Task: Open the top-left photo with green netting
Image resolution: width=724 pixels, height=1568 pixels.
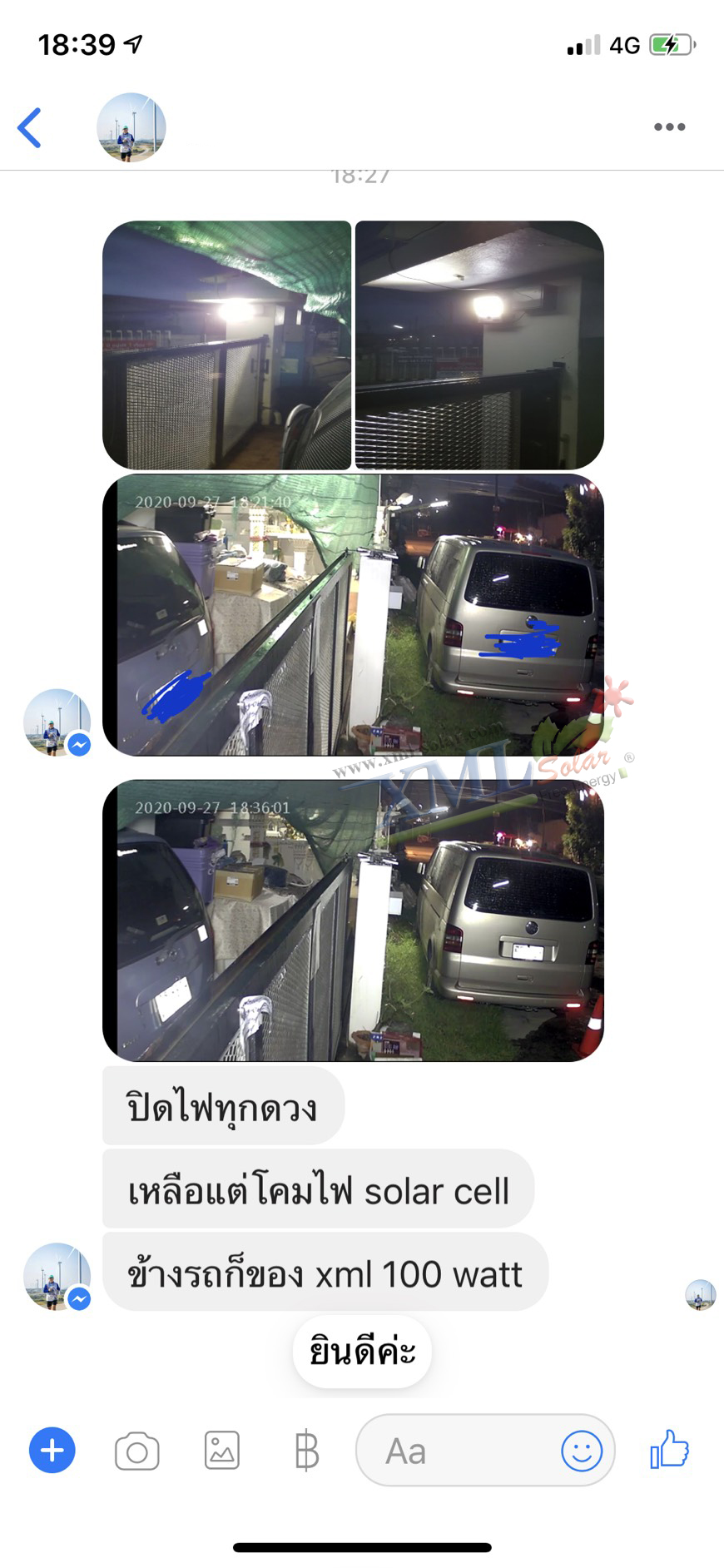Action: (x=226, y=345)
